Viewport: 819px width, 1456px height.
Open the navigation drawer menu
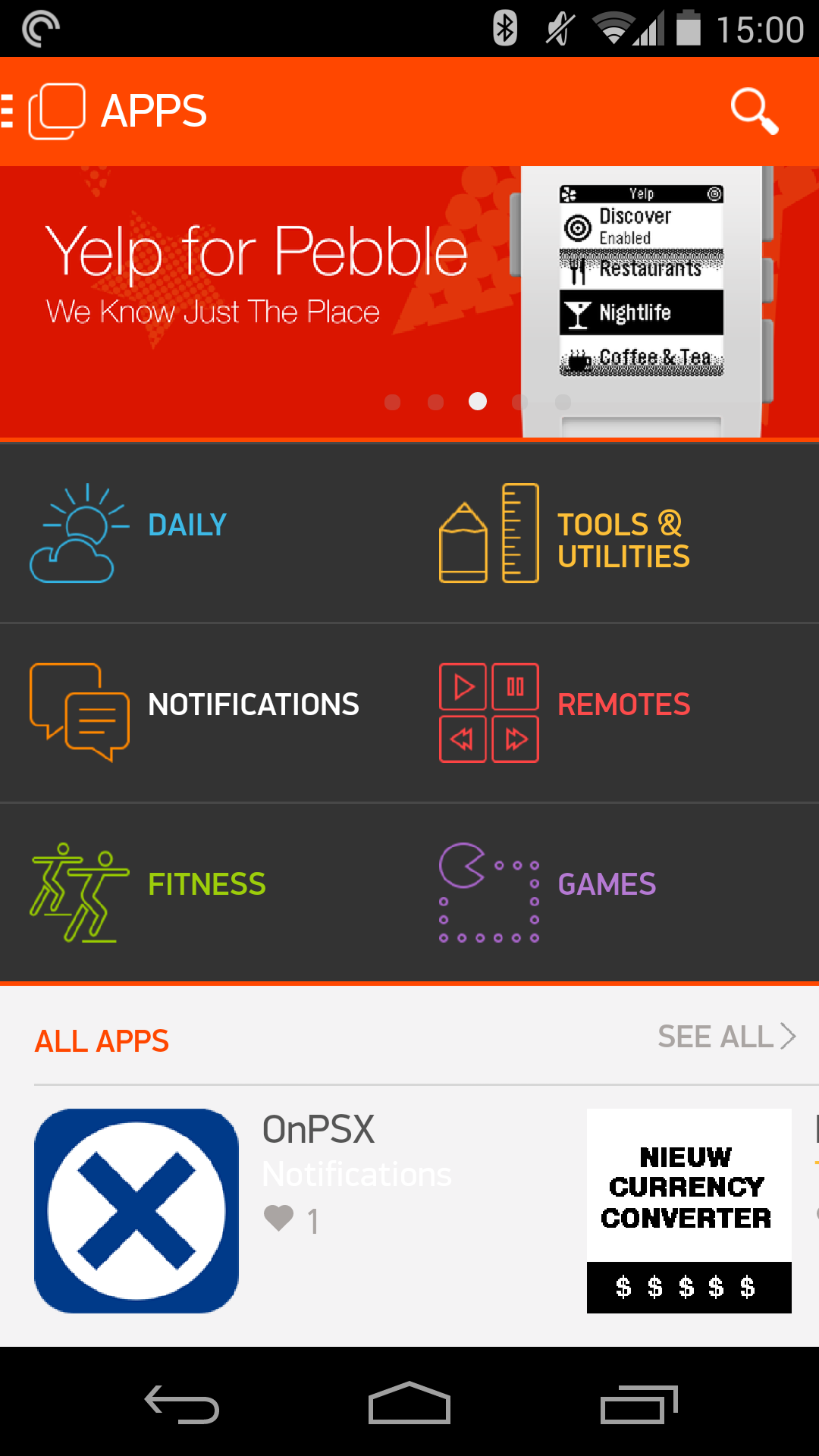point(9,111)
